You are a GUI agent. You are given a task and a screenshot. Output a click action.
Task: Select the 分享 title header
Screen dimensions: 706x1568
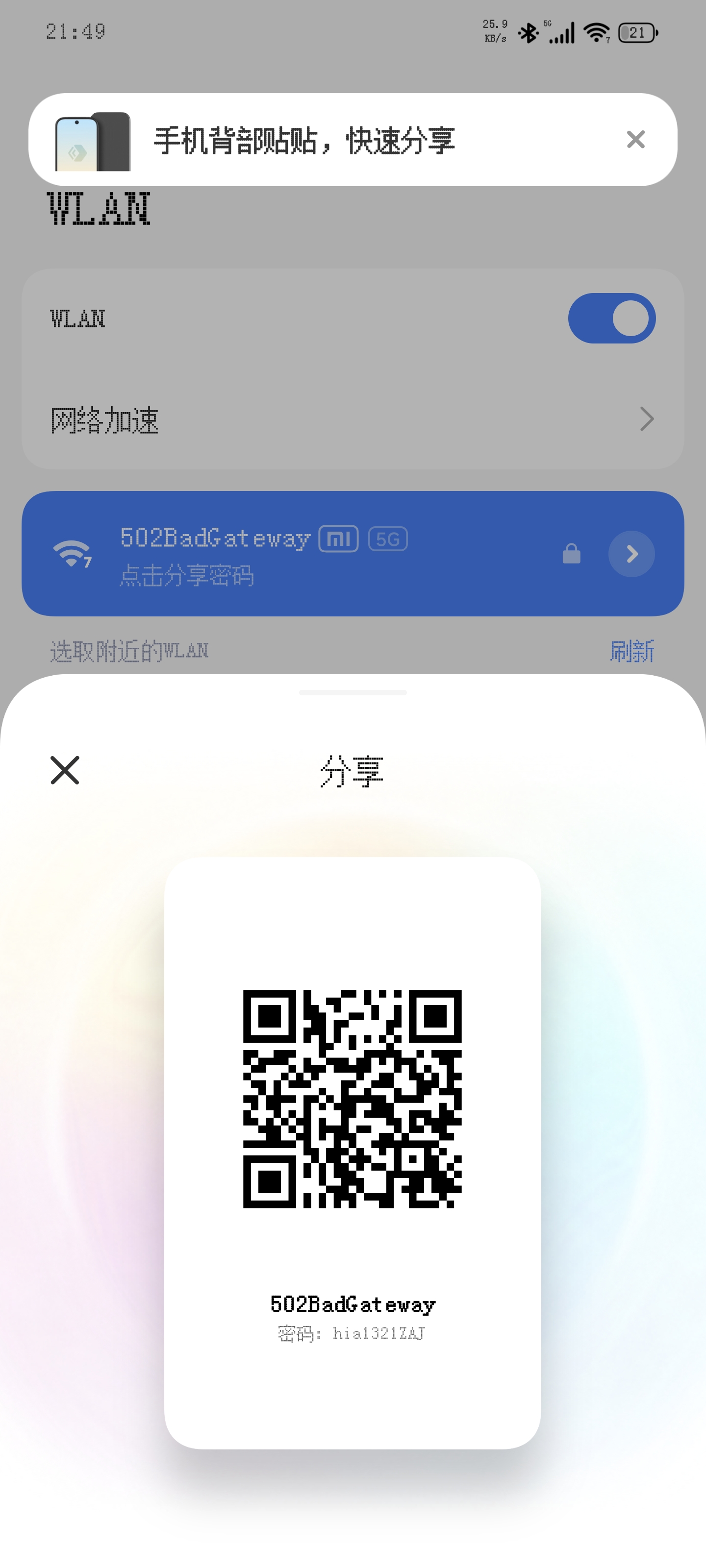[352, 770]
